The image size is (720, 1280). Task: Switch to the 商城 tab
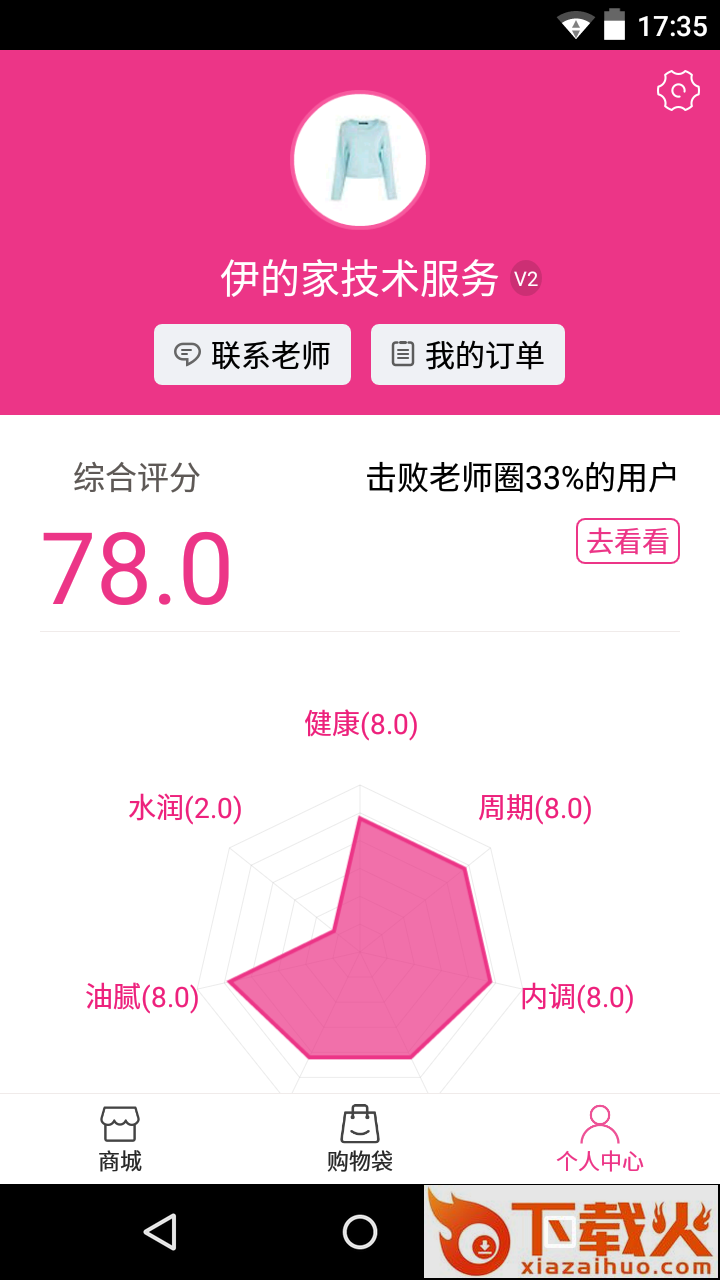click(x=120, y=1139)
